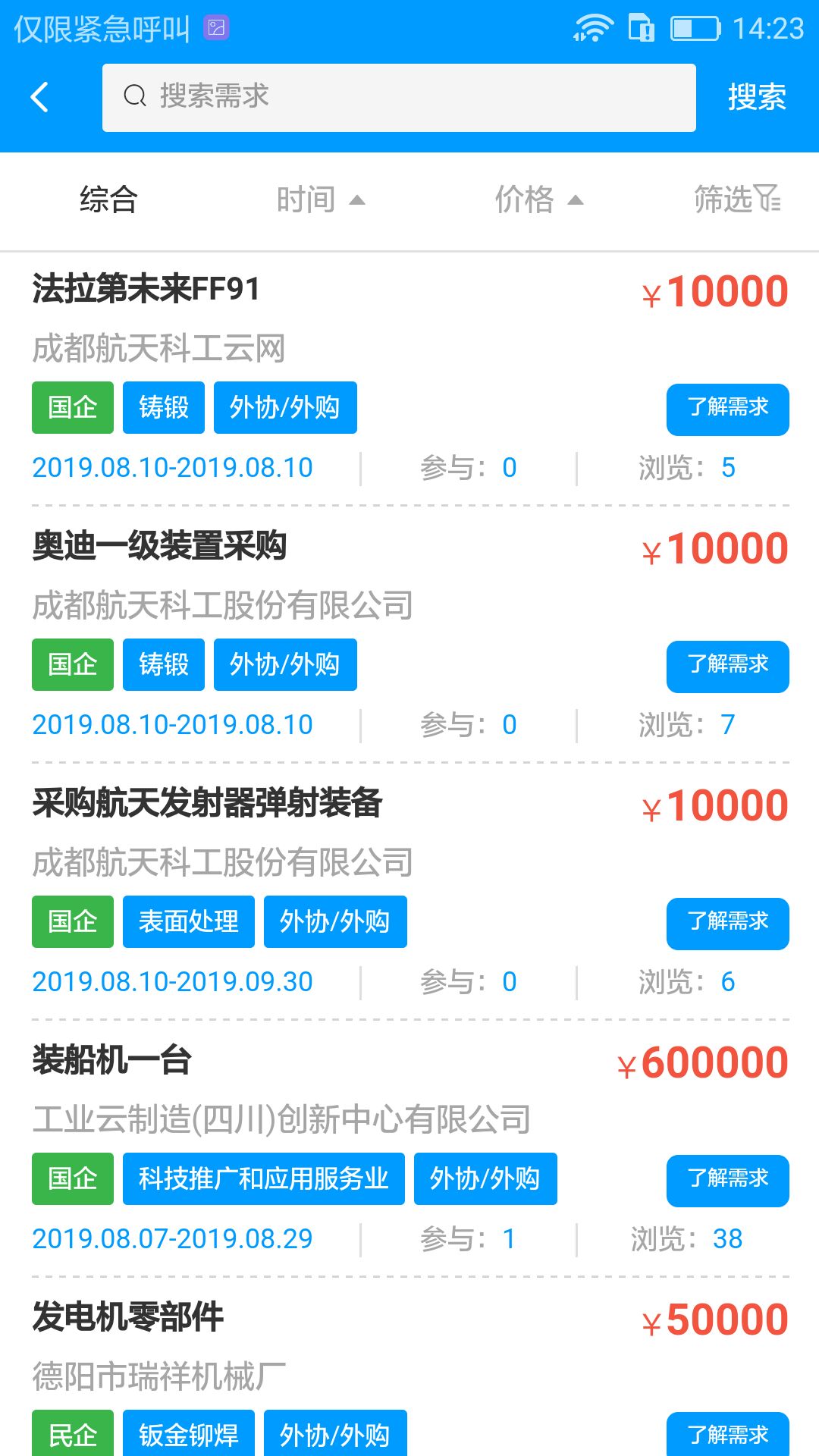Image resolution: width=819 pixels, height=1456 pixels.
Task: Tap the back arrow to return
Action: coord(39,97)
